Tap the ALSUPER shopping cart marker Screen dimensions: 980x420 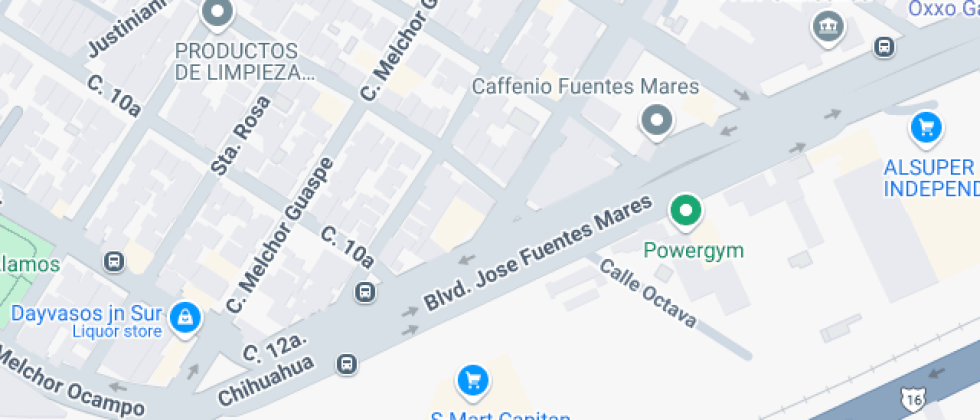click(x=926, y=127)
